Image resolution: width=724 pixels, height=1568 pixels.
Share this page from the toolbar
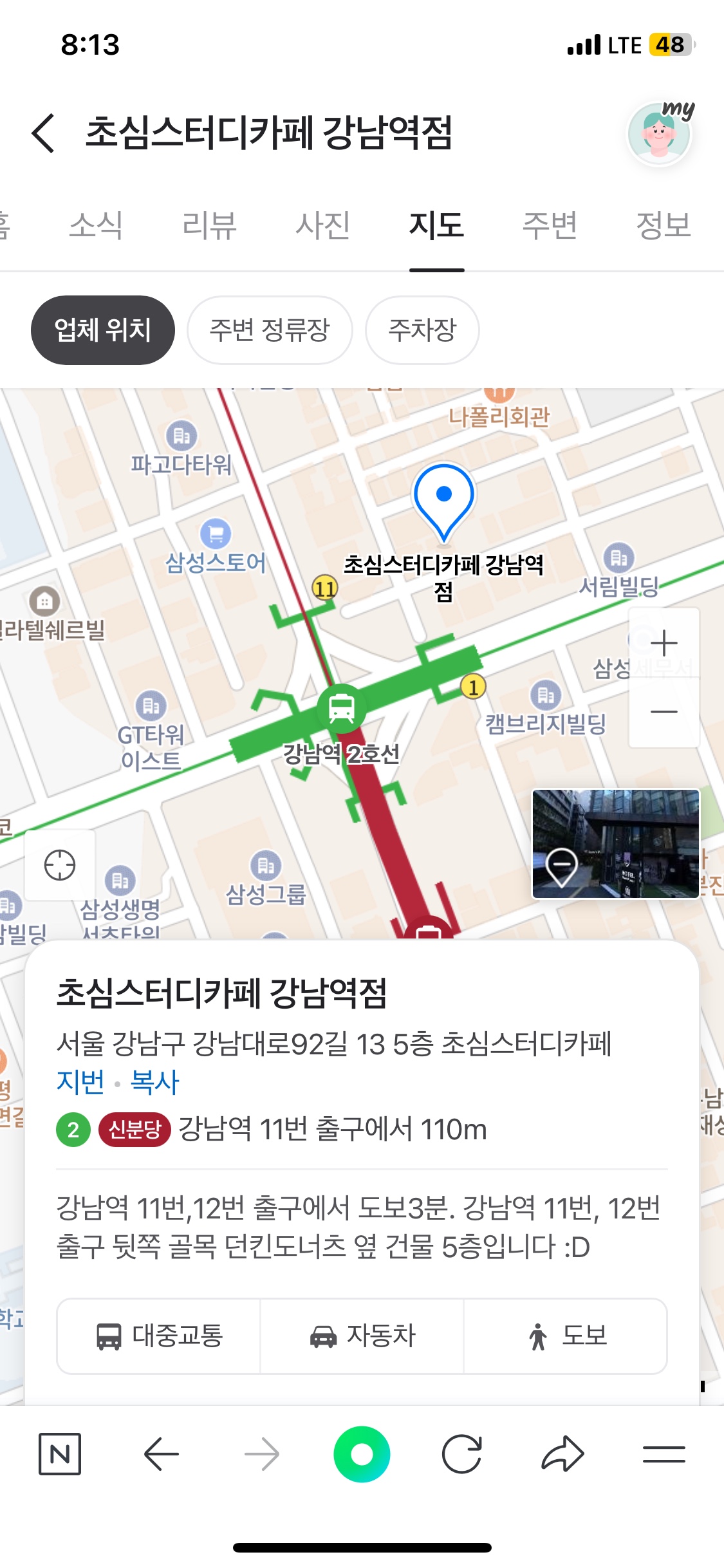[x=562, y=1454]
